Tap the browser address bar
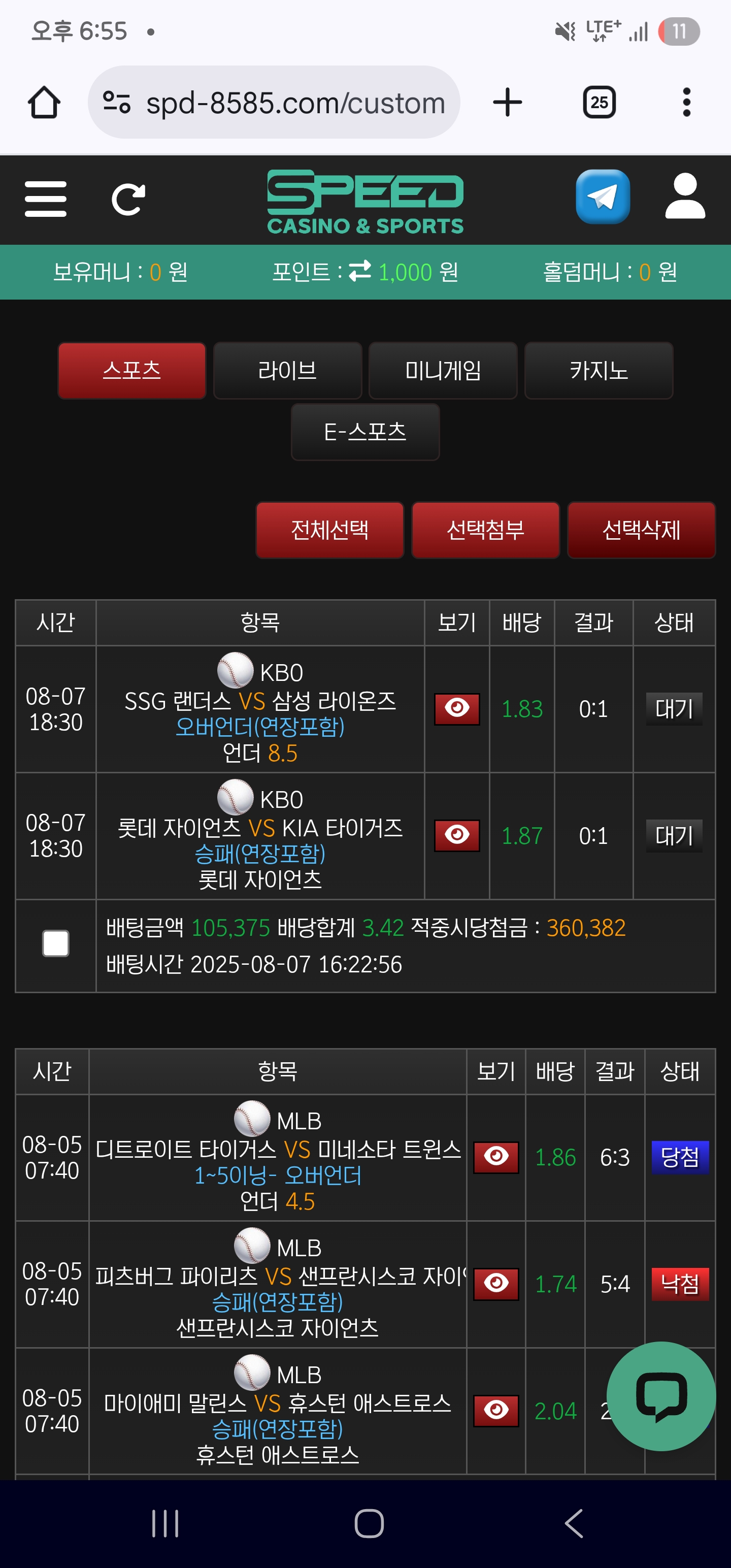The image size is (731, 1568). (274, 102)
